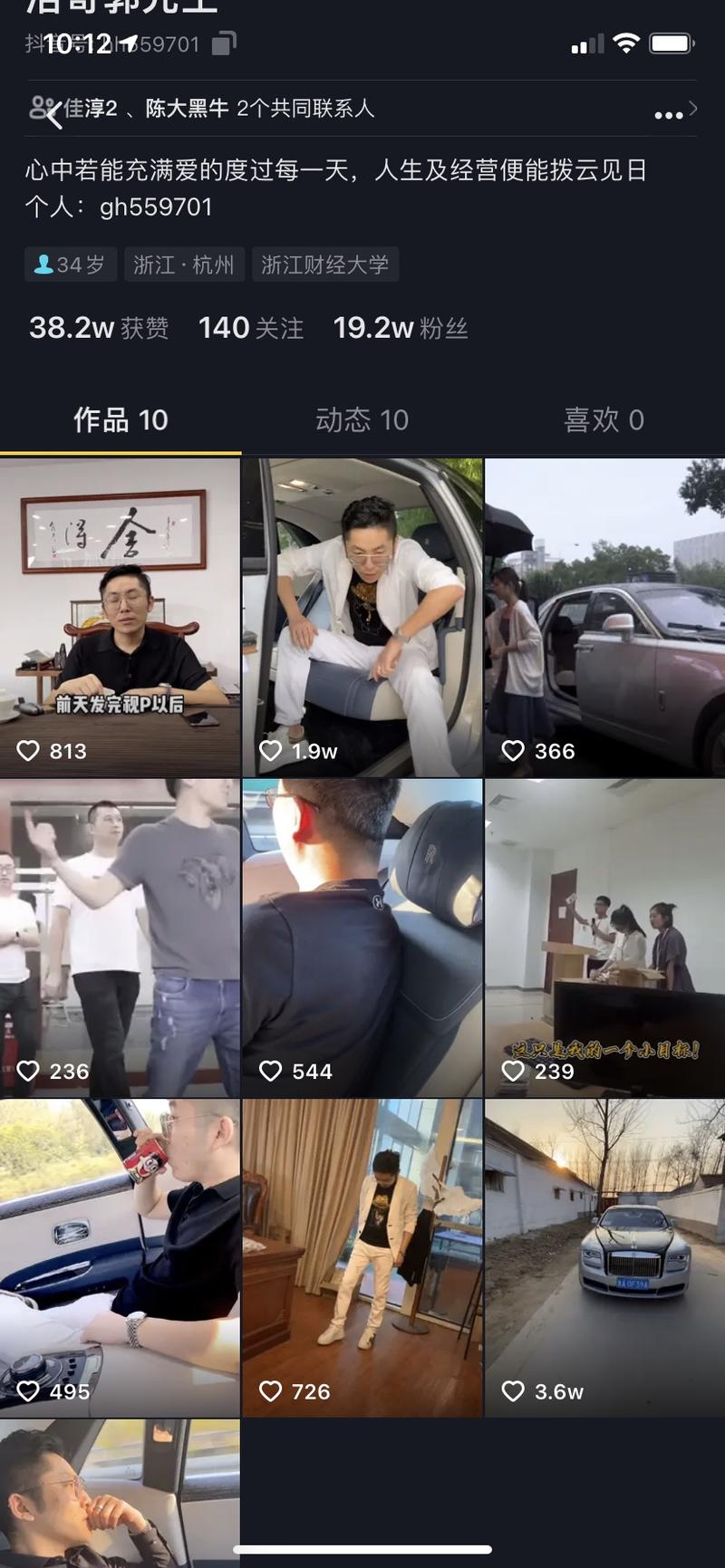Tap the heart icon on the 726-likes video
Viewport: 725px width, 1568px height.
270,1391
